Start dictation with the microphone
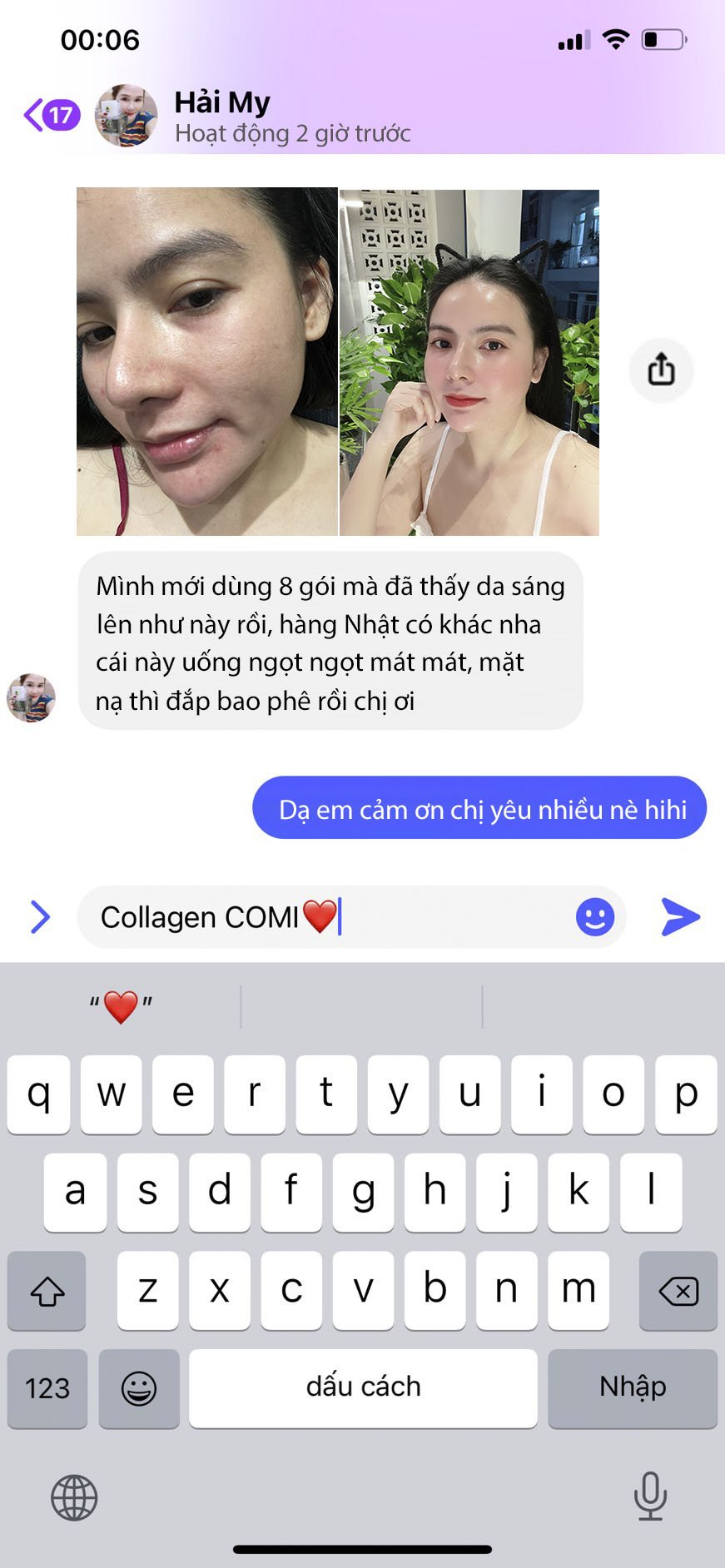Viewport: 725px width, 1568px height. (x=650, y=1496)
